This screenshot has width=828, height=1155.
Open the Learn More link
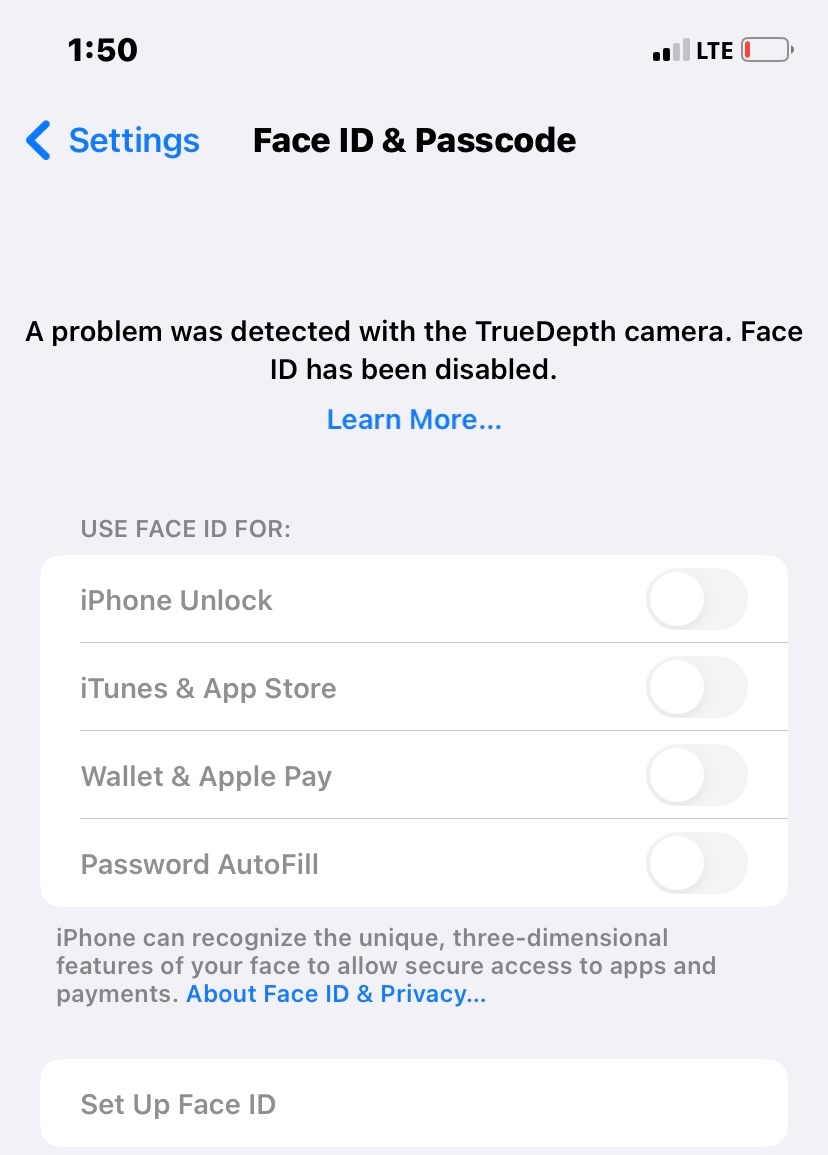[x=414, y=419]
